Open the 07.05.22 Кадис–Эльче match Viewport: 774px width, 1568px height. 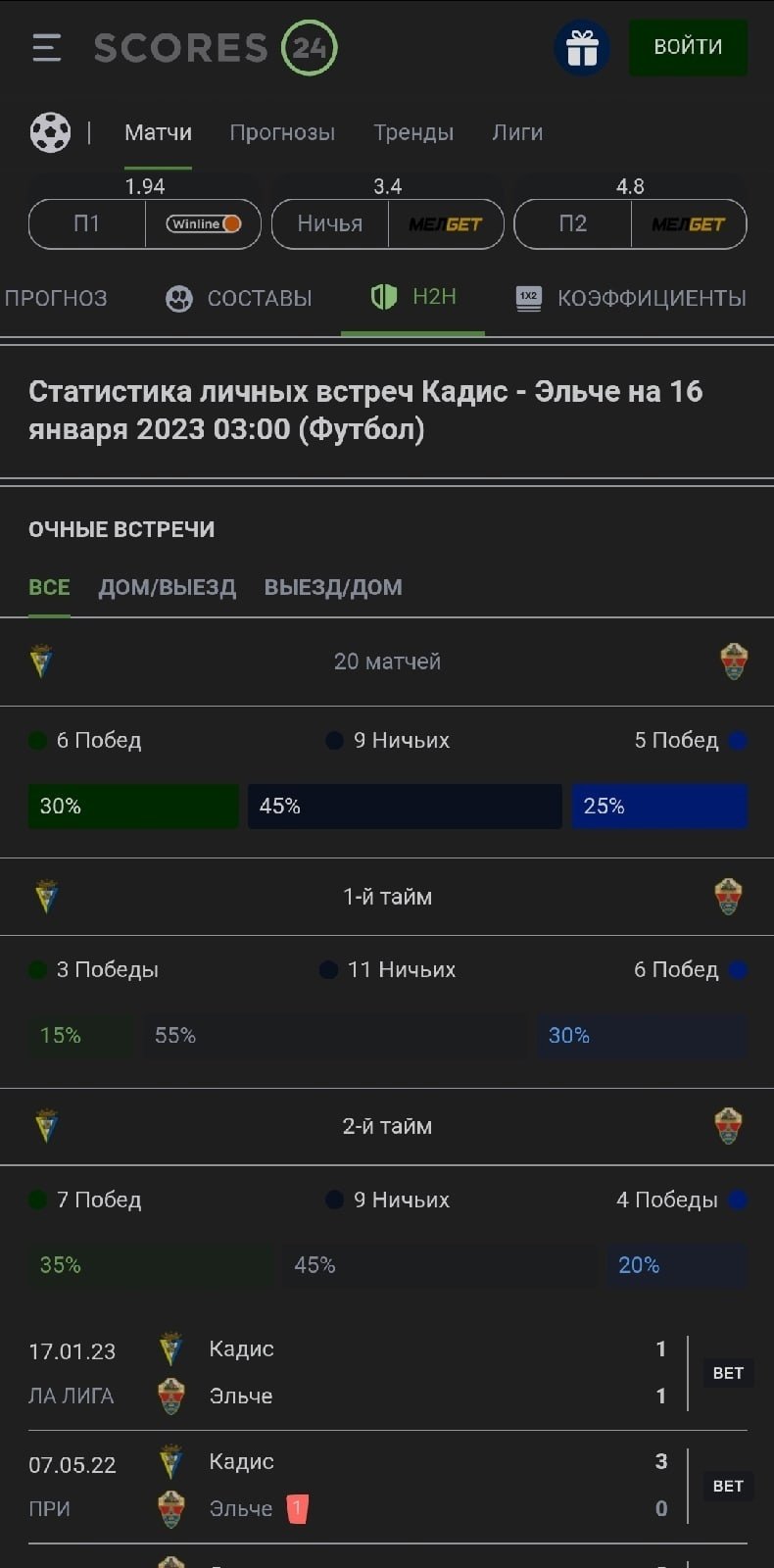pyautogui.click(x=343, y=1485)
